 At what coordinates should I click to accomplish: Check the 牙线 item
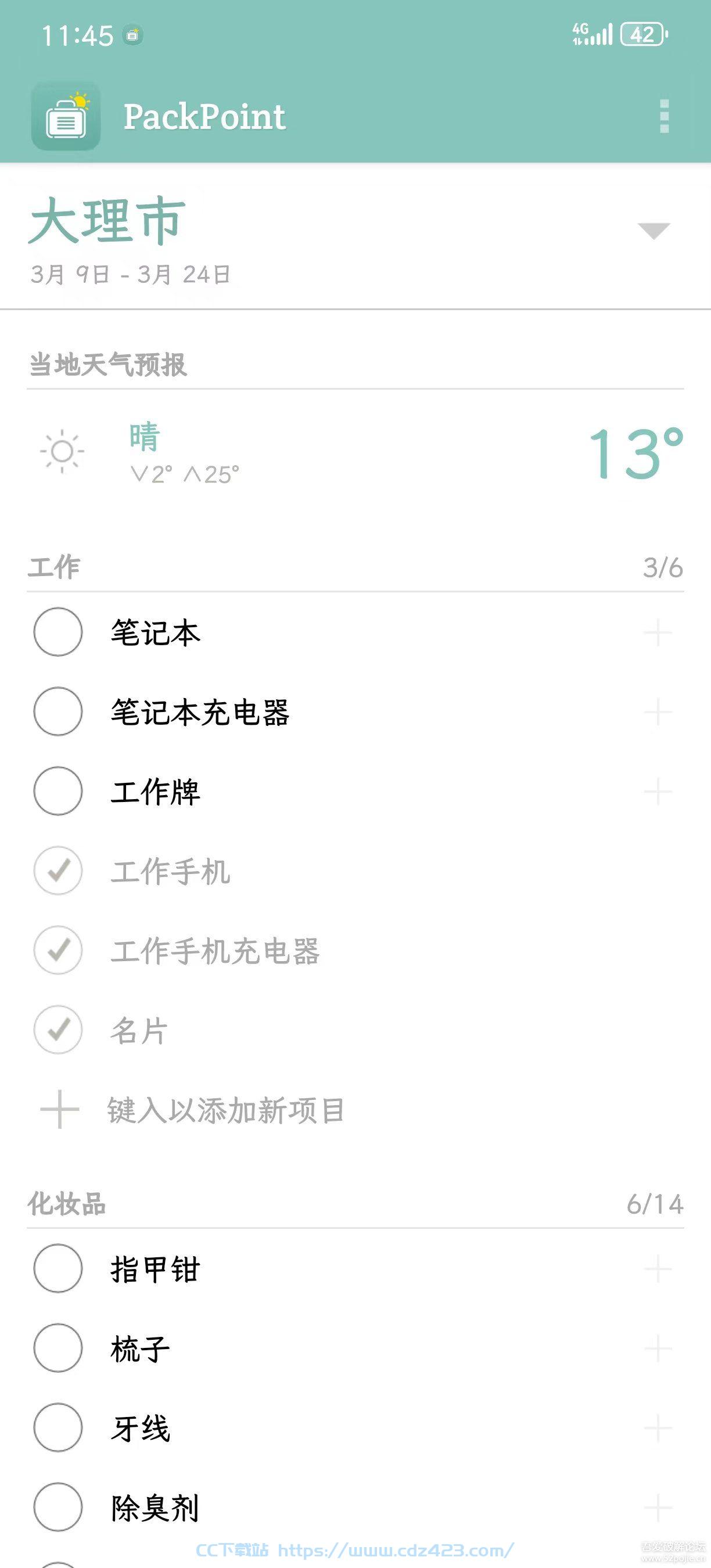[x=58, y=1428]
